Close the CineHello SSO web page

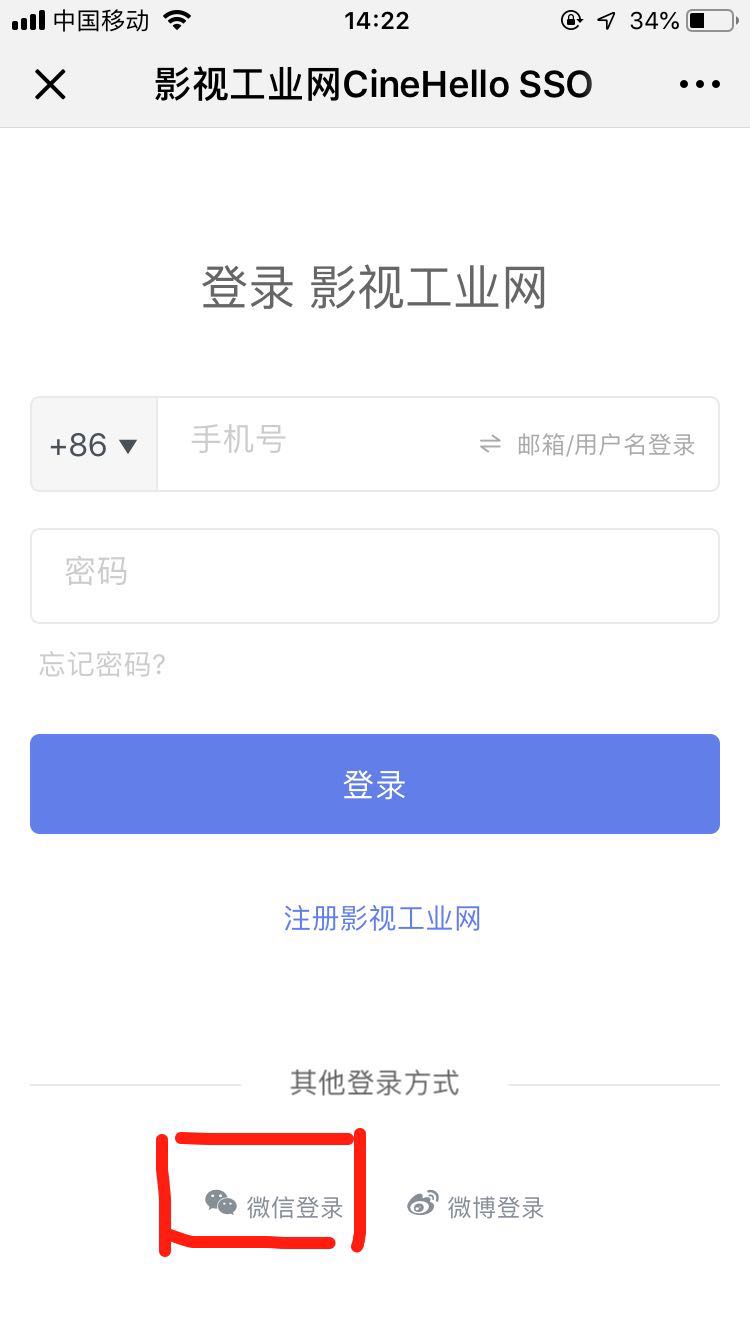pyautogui.click(x=50, y=85)
